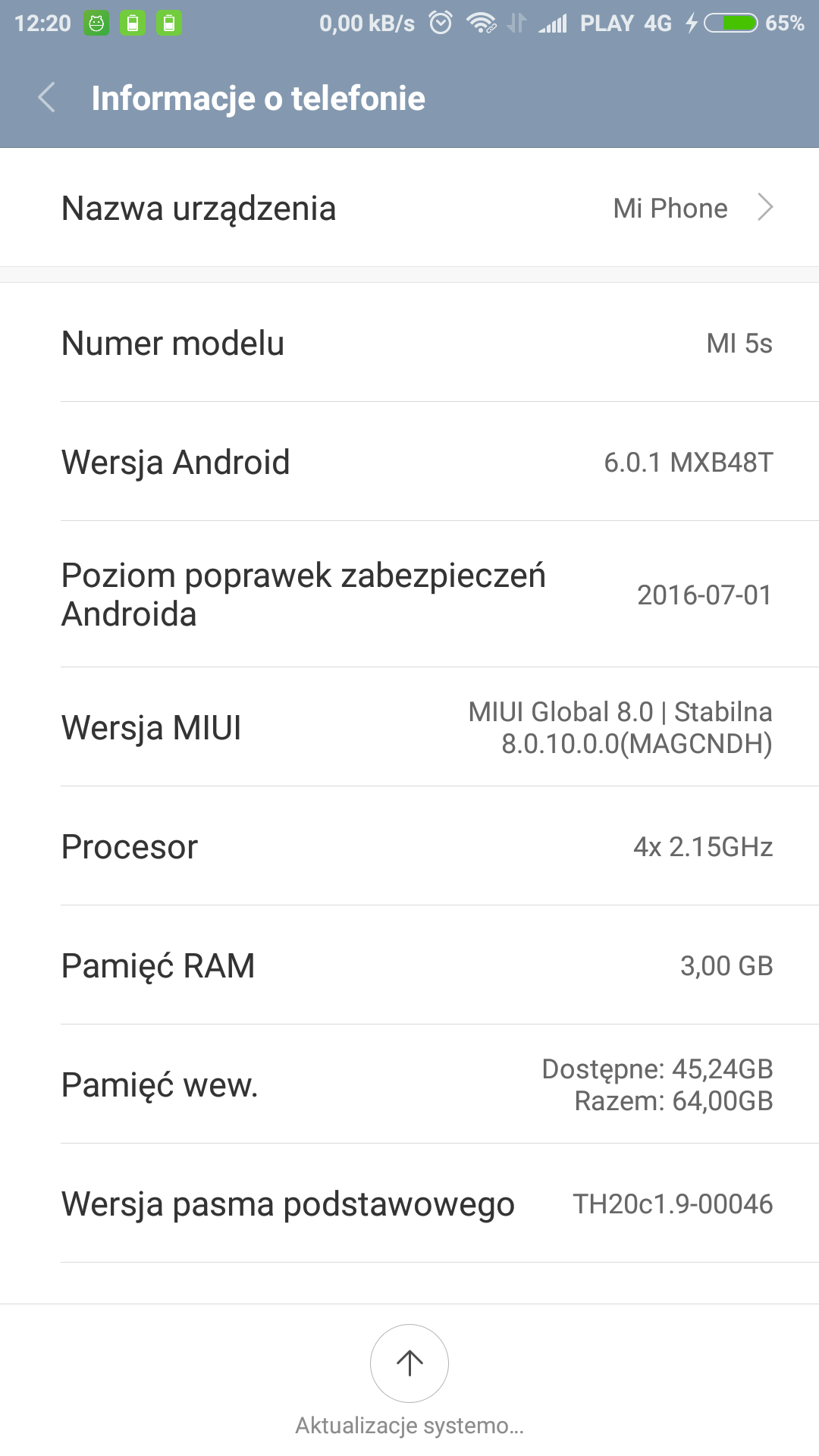Screen dimensions: 819x1456
Task: Open the Pamięć wew. storage row
Action: 409,1084
